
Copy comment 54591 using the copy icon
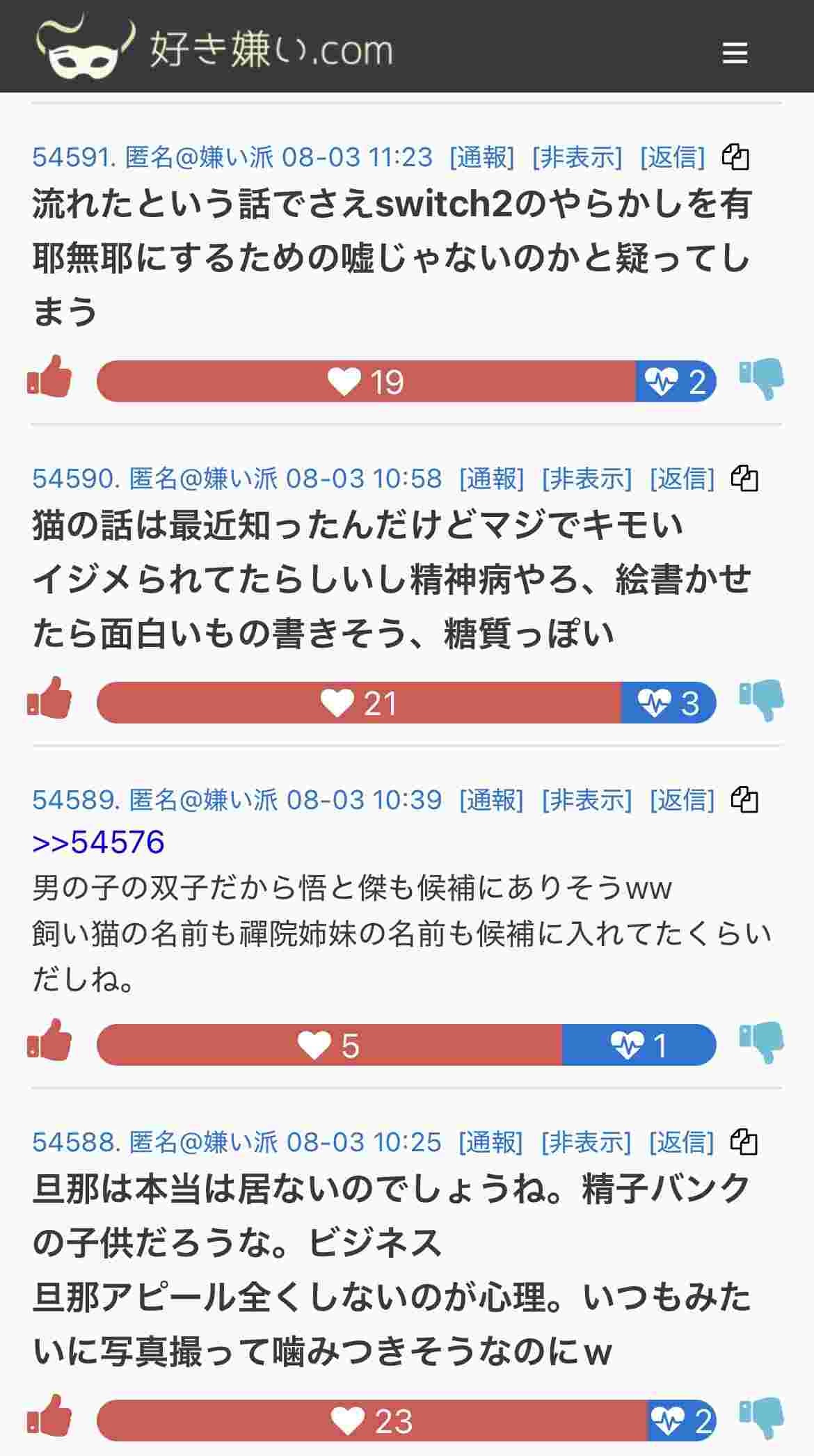(x=735, y=157)
